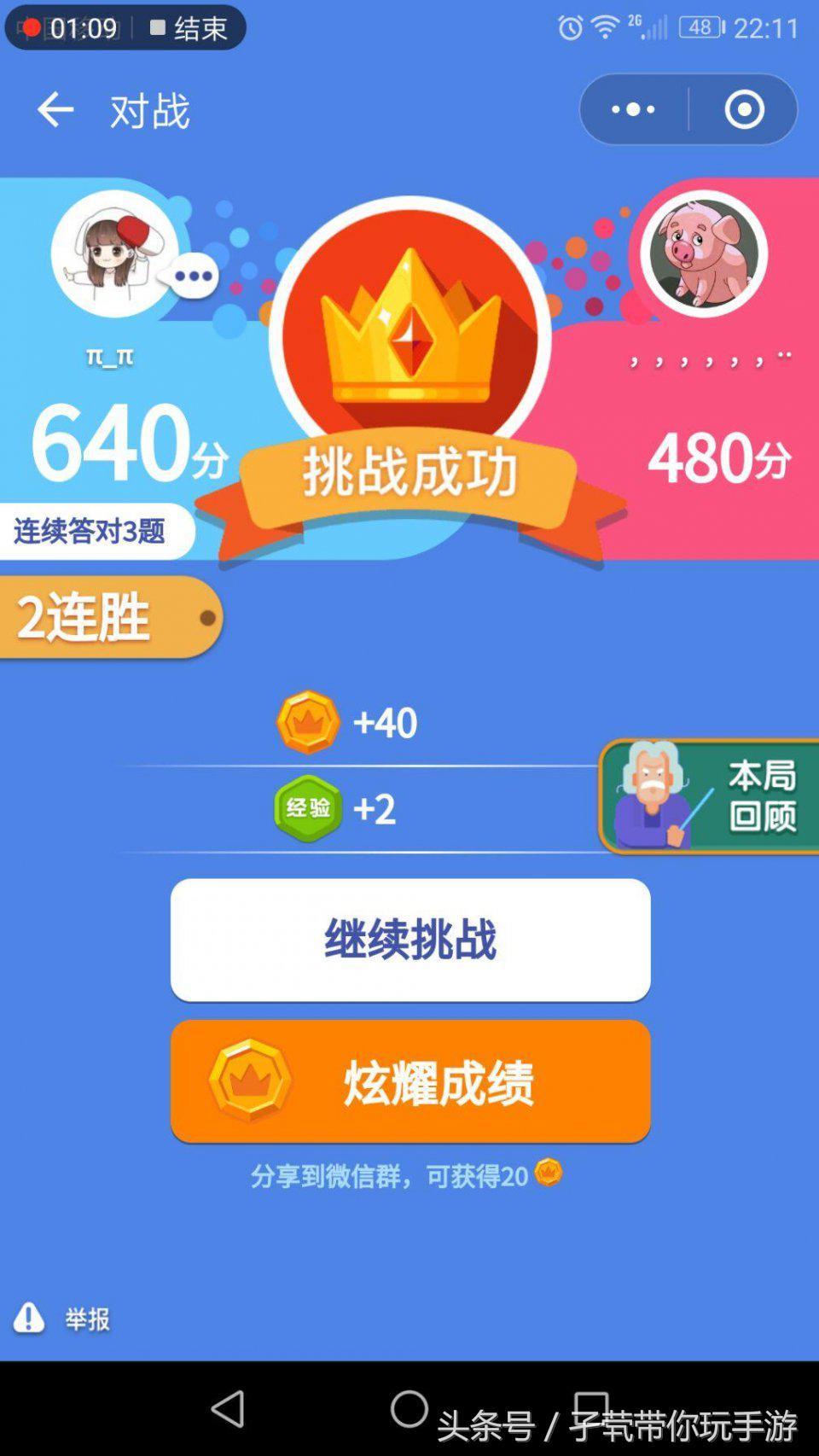Screen dimensions: 819x1456
Task: Open the 本局回顾 match review
Action: tap(710, 795)
